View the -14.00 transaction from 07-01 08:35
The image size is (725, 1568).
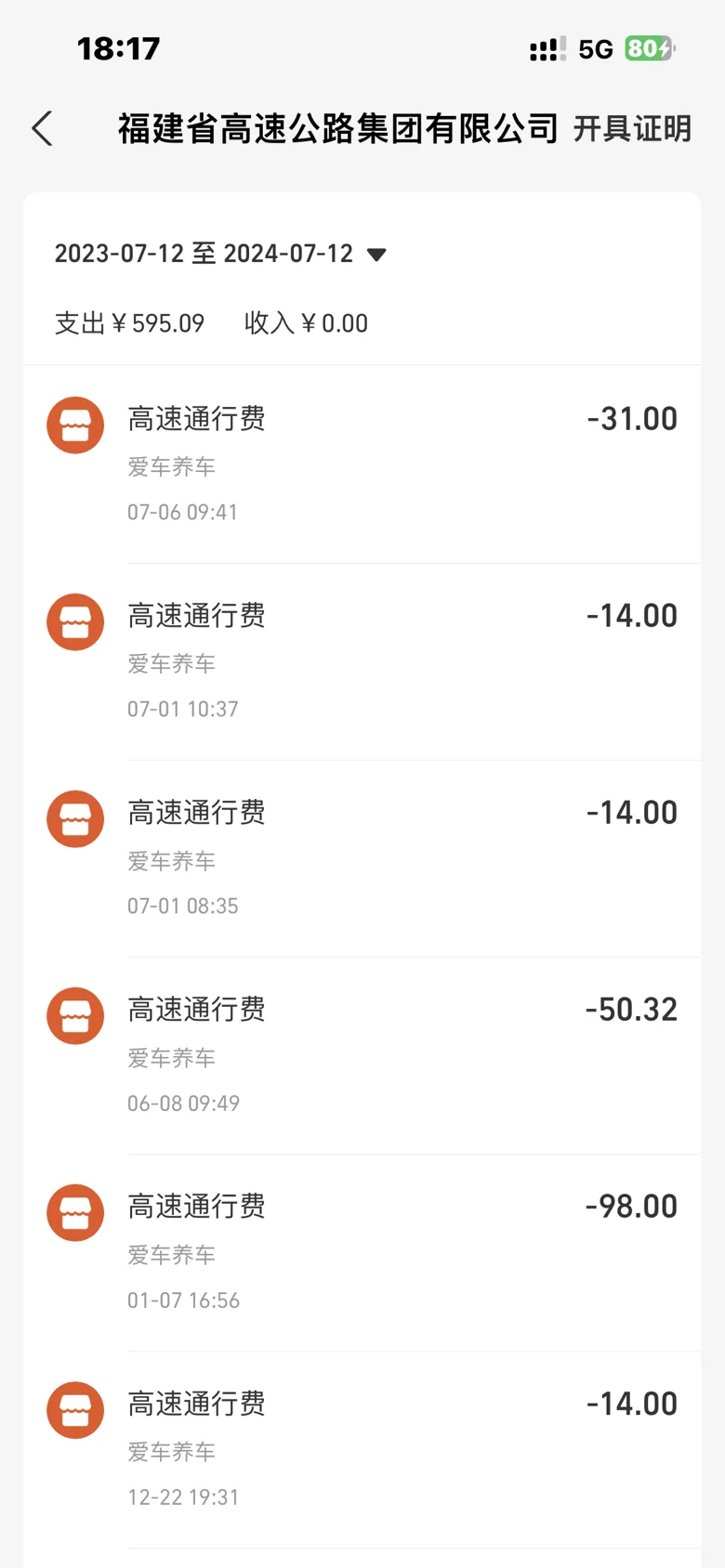(362, 858)
